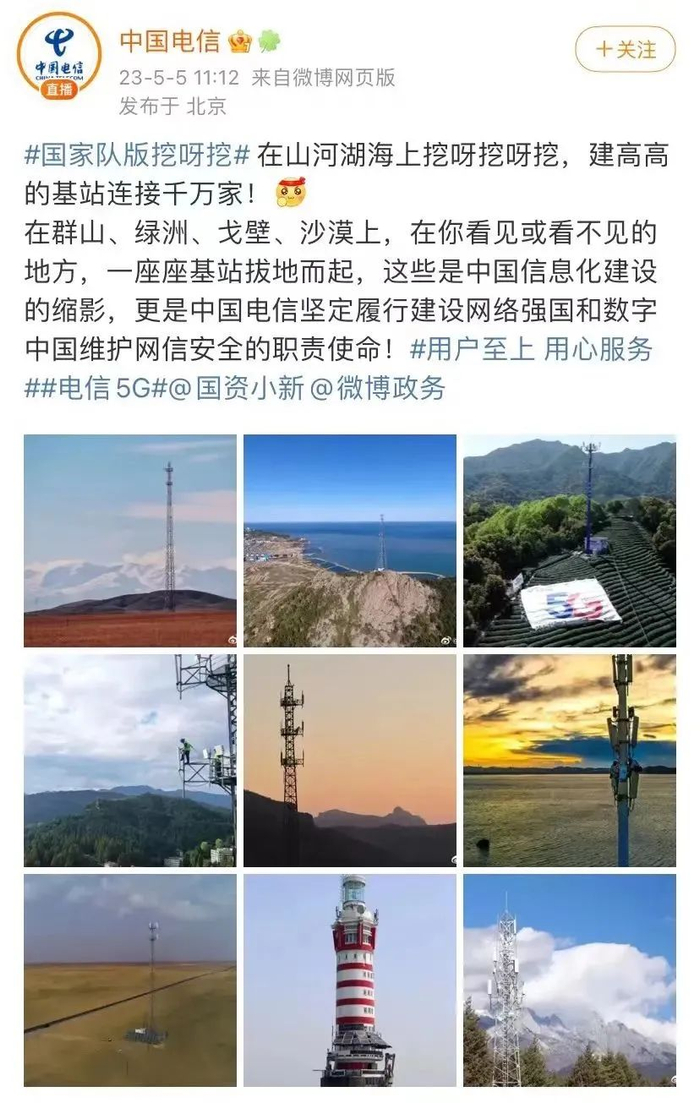View the photo of tower on red plain
The image size is (700, 1103).
130,540
